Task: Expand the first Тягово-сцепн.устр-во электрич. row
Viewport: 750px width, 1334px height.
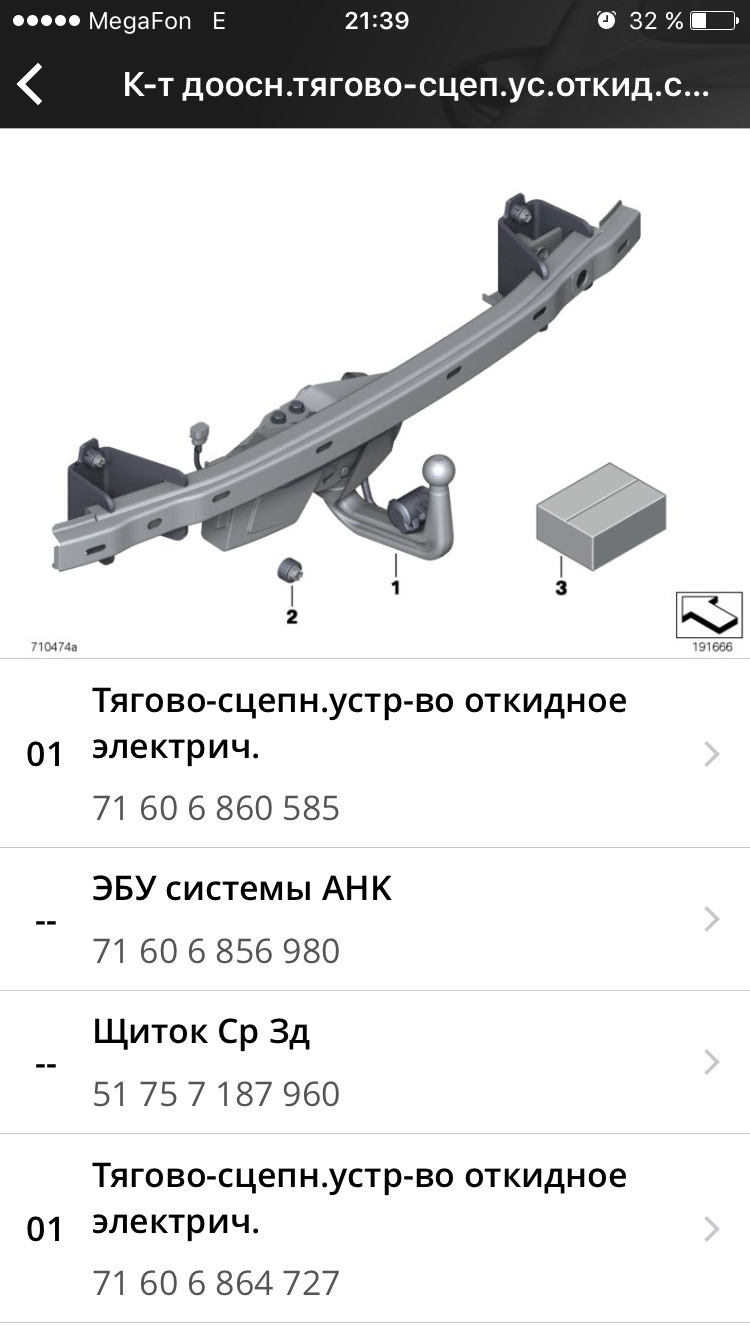Action: 710,754
